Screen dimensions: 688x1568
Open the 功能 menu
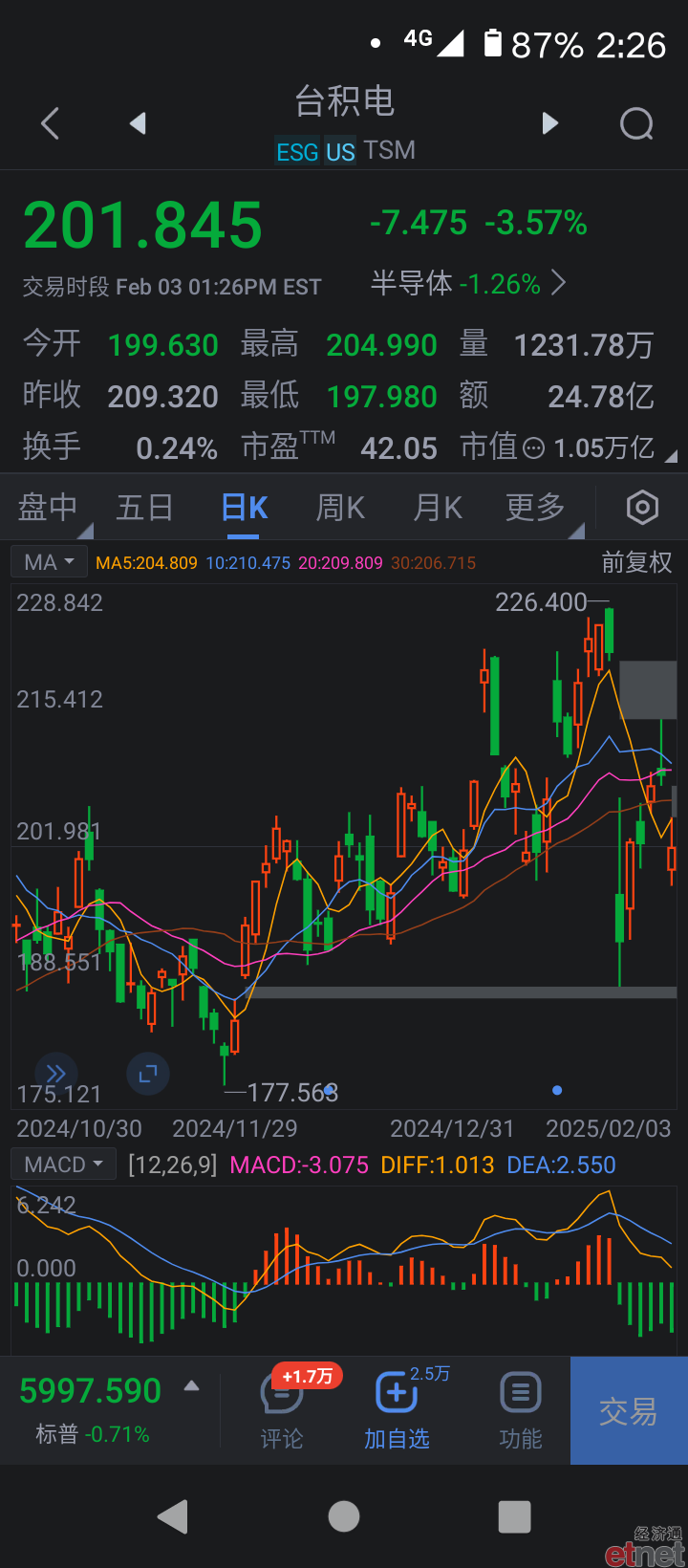[x=521, y=1410]
